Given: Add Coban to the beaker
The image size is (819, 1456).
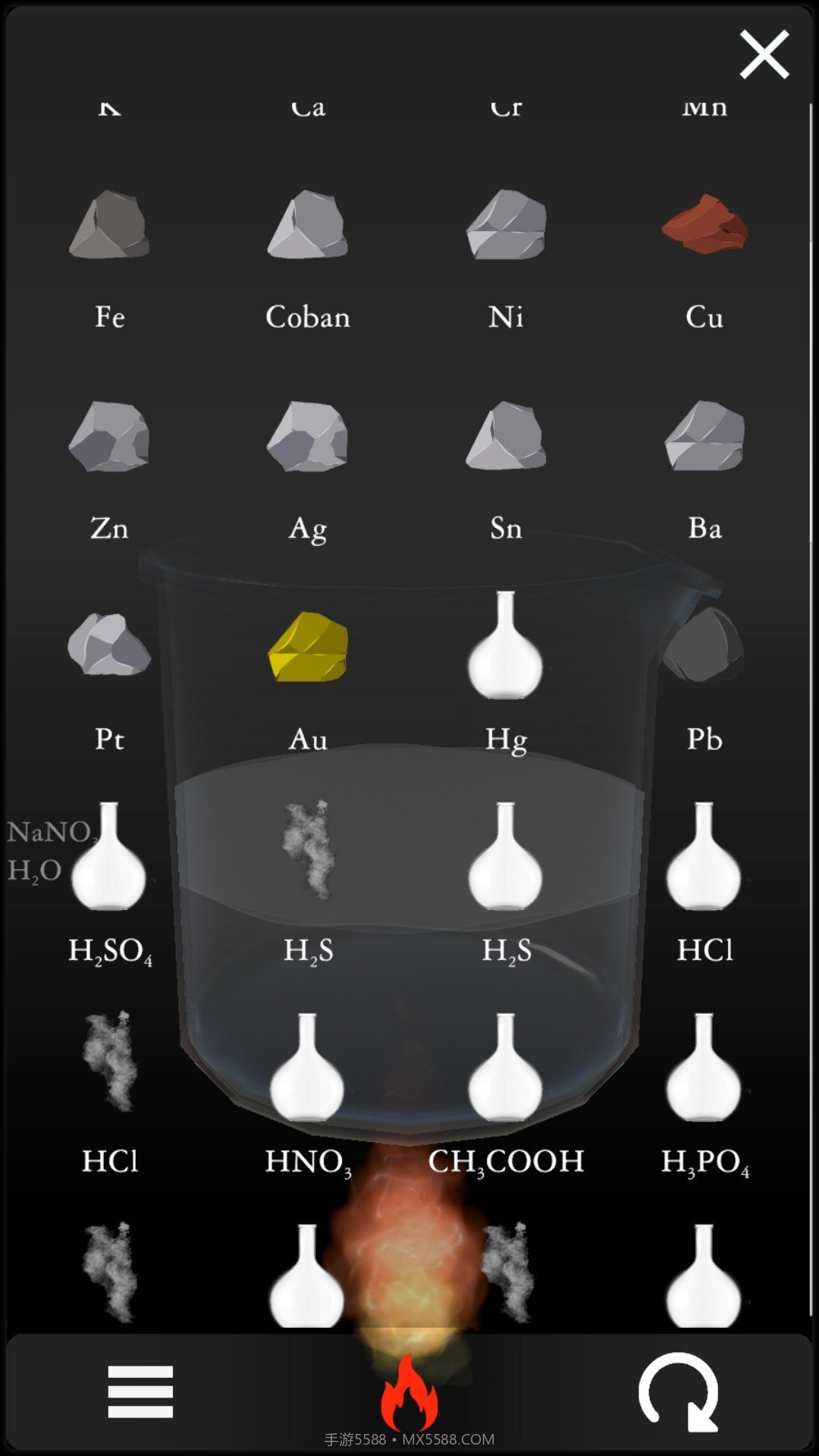Looking at the screenshot, I should click(308, 226).
